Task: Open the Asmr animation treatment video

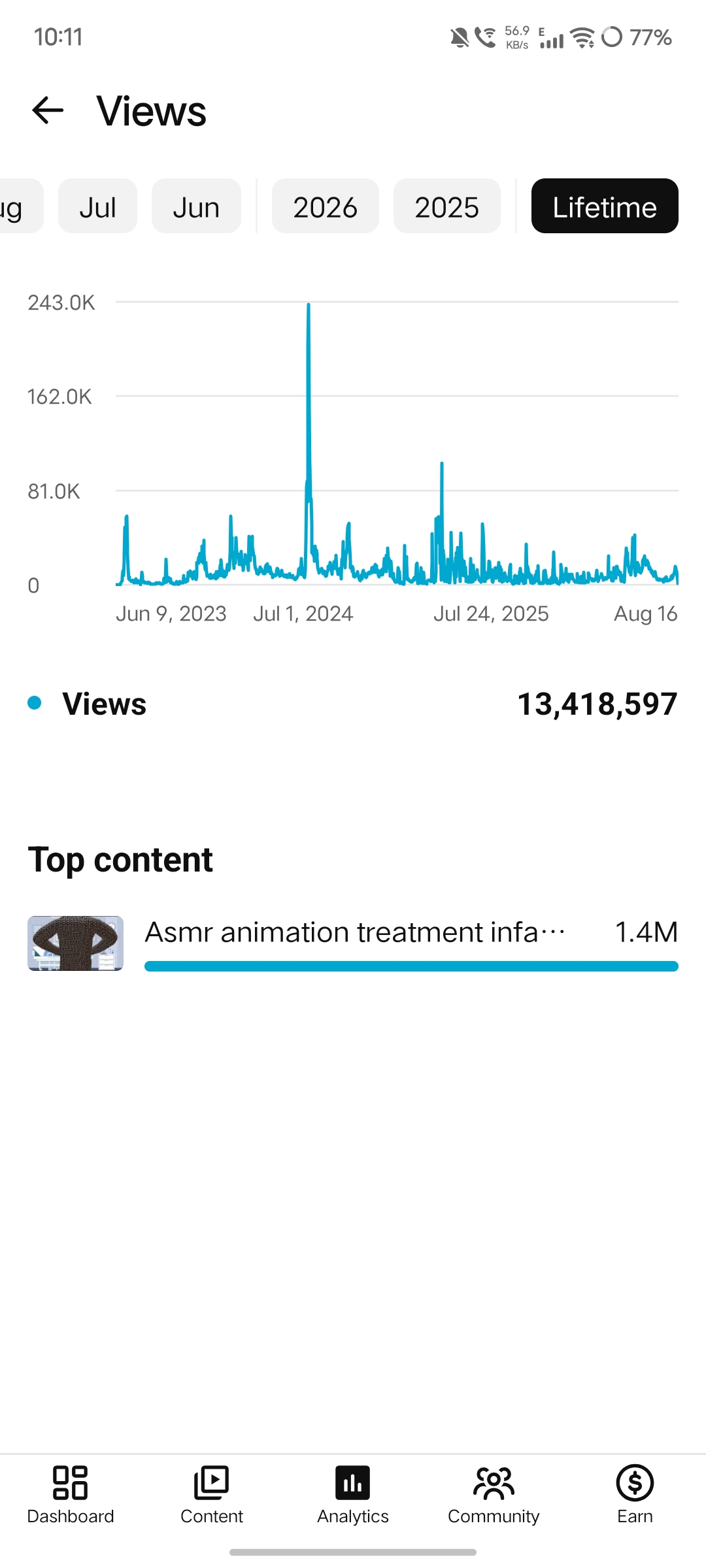Action: pos(353,943)
